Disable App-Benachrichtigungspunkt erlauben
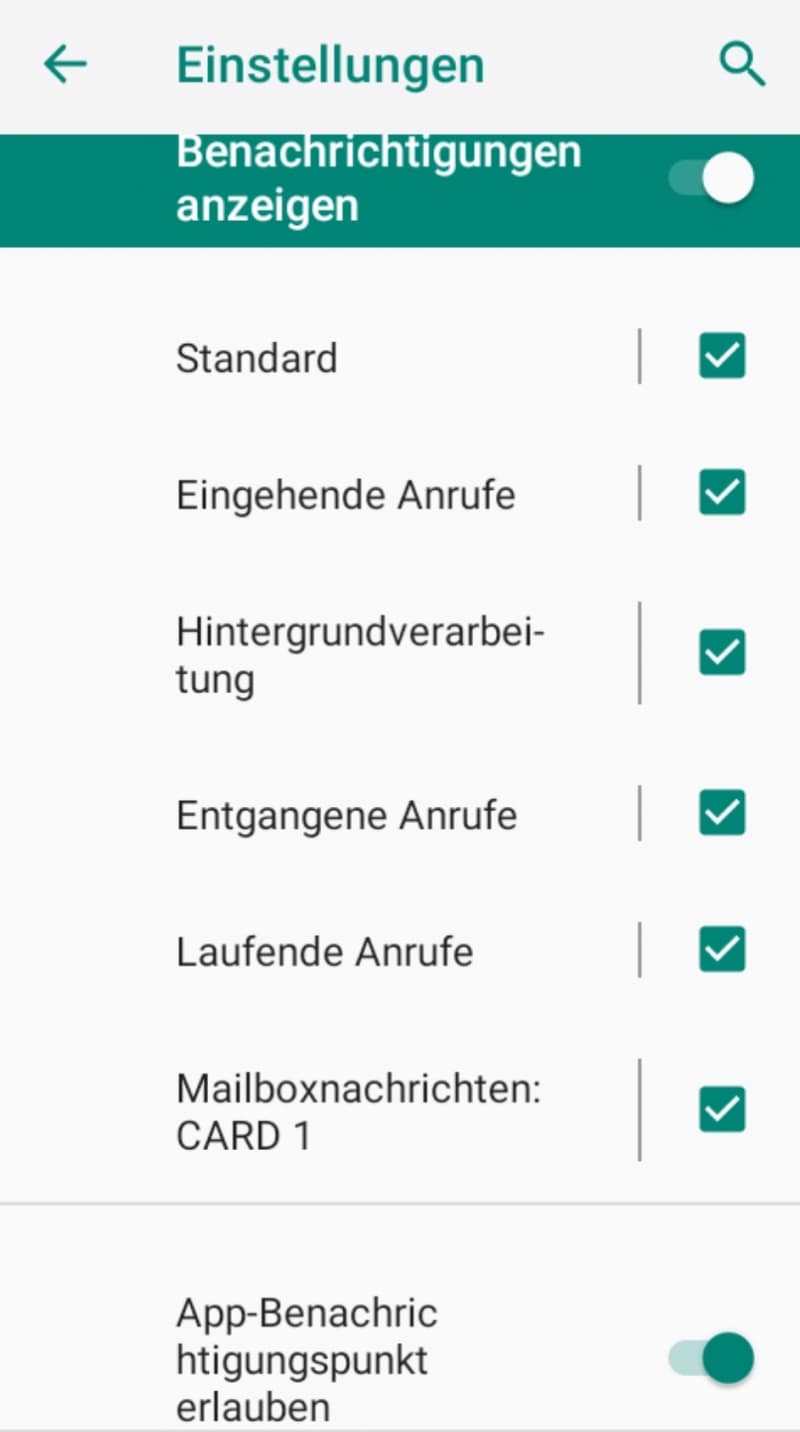Screen dimensions: 800x1432 [712, 1357]
